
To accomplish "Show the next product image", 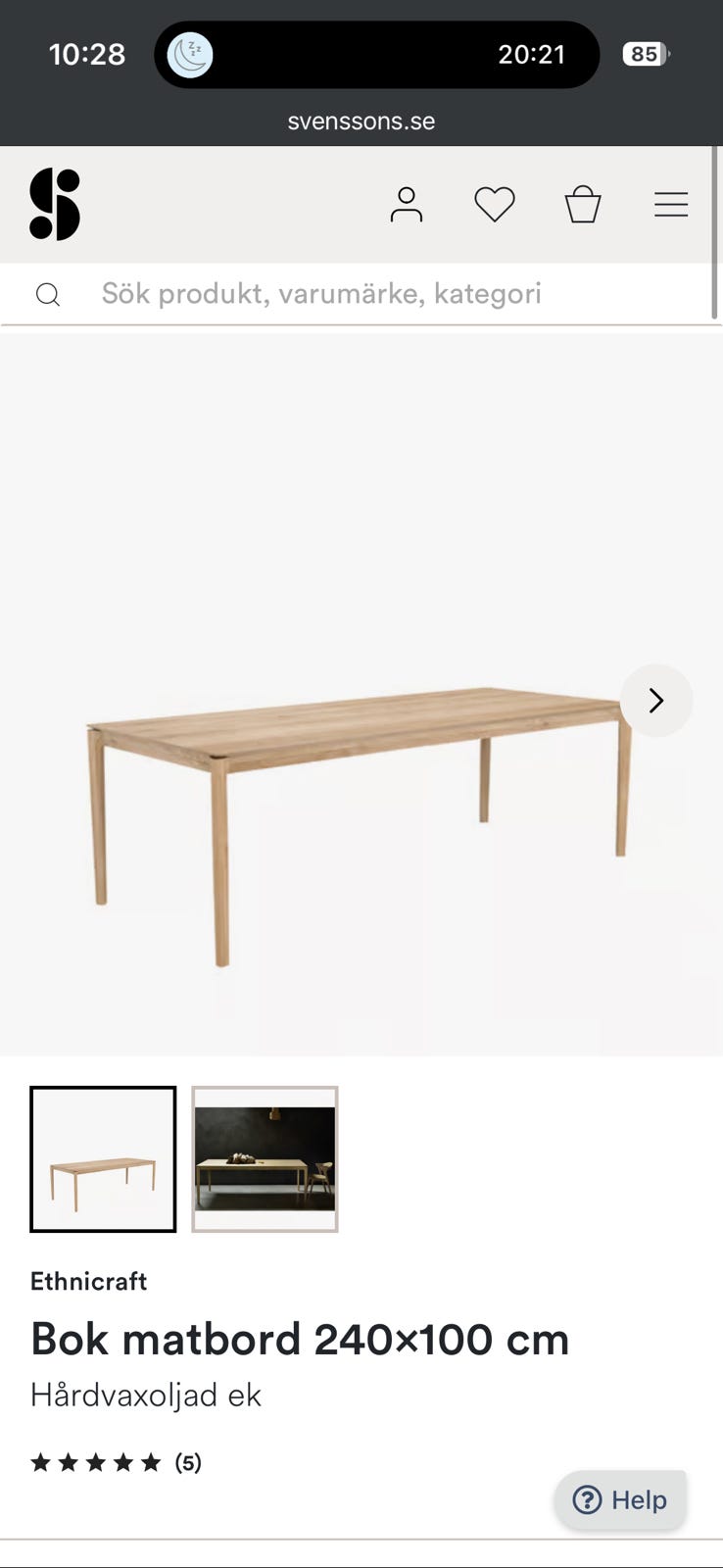I will pos(656,701).
